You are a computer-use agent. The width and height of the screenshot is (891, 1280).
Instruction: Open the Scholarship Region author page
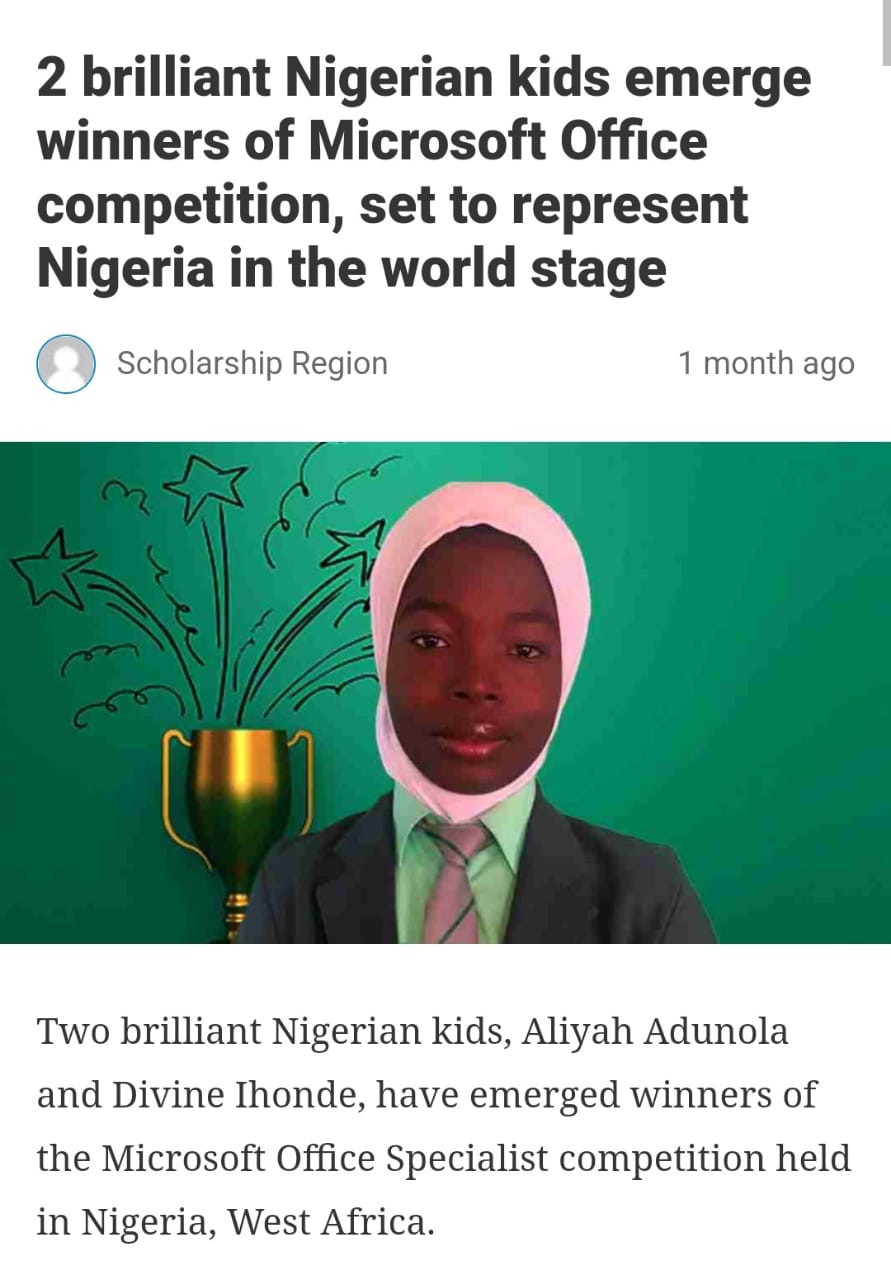(x=252, y=363)
